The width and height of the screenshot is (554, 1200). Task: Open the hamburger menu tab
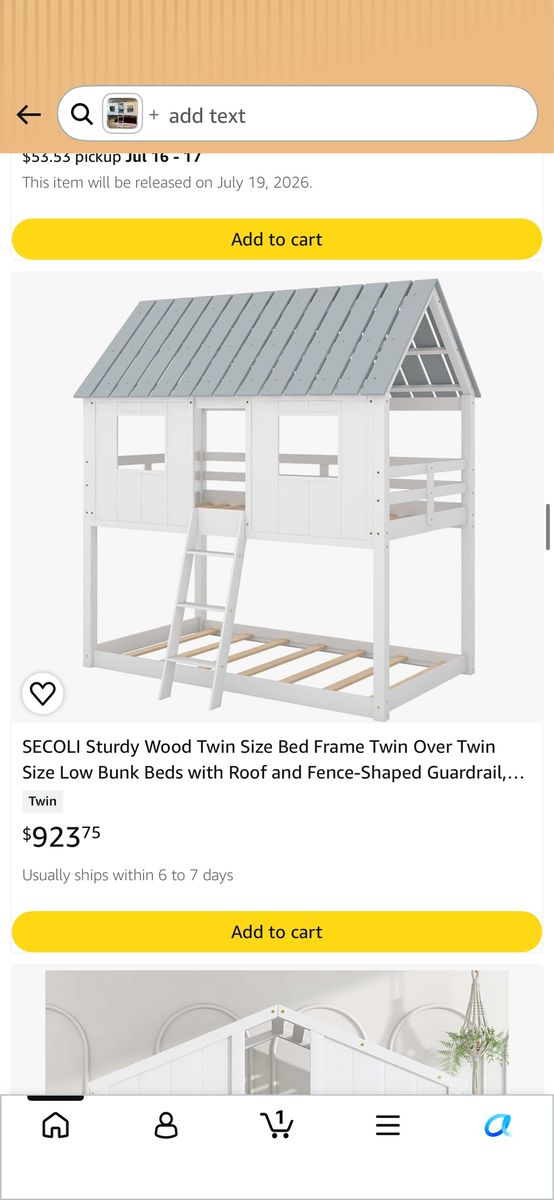coord(388,1125)
